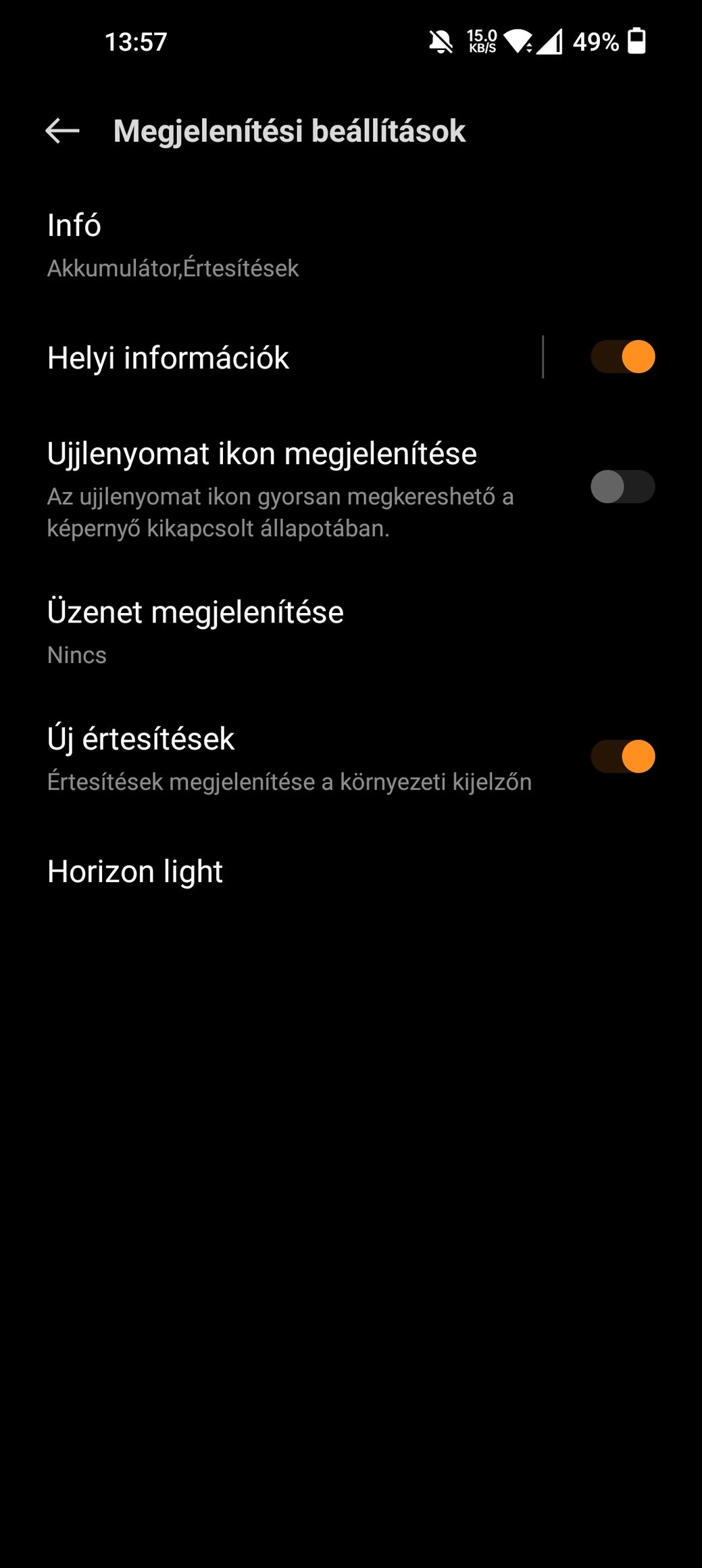Open Üzenet megjelenítése setting
This screenshot has width=702, height=1568.
(351, 632)
